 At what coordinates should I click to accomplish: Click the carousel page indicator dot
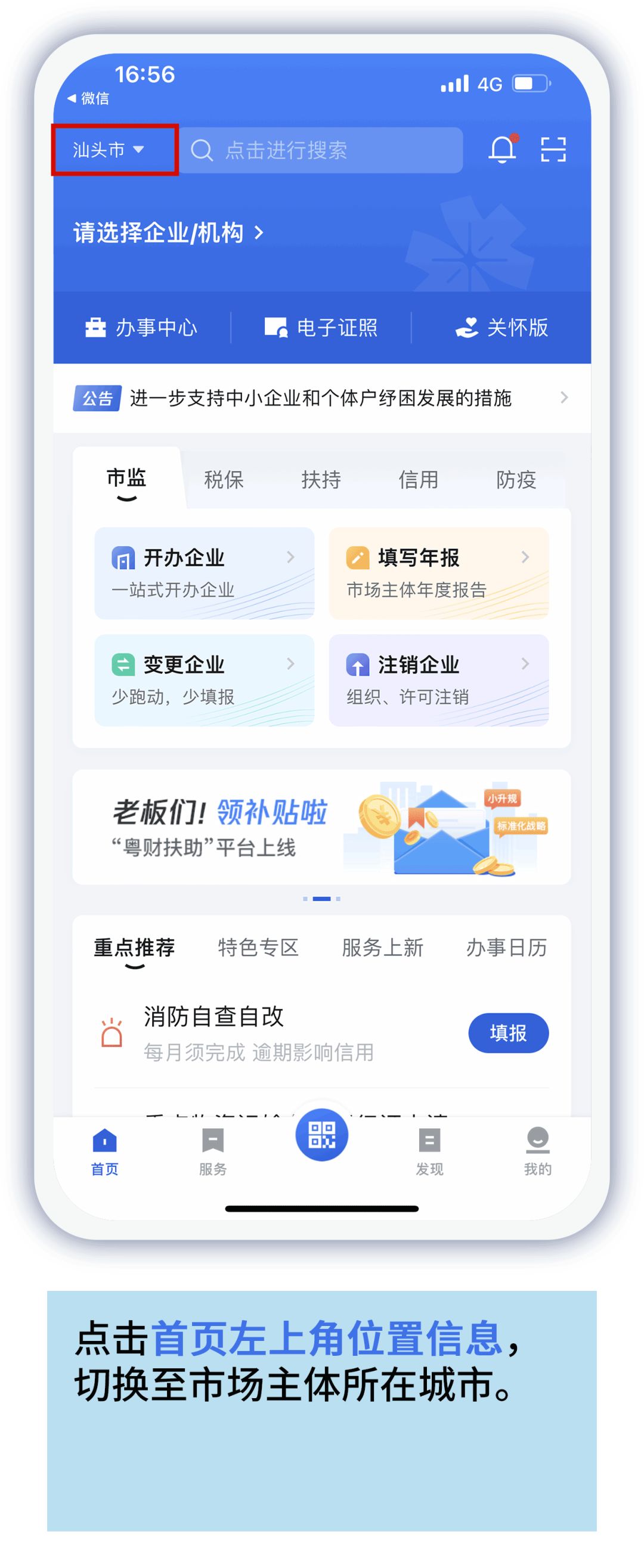(321, 899)
